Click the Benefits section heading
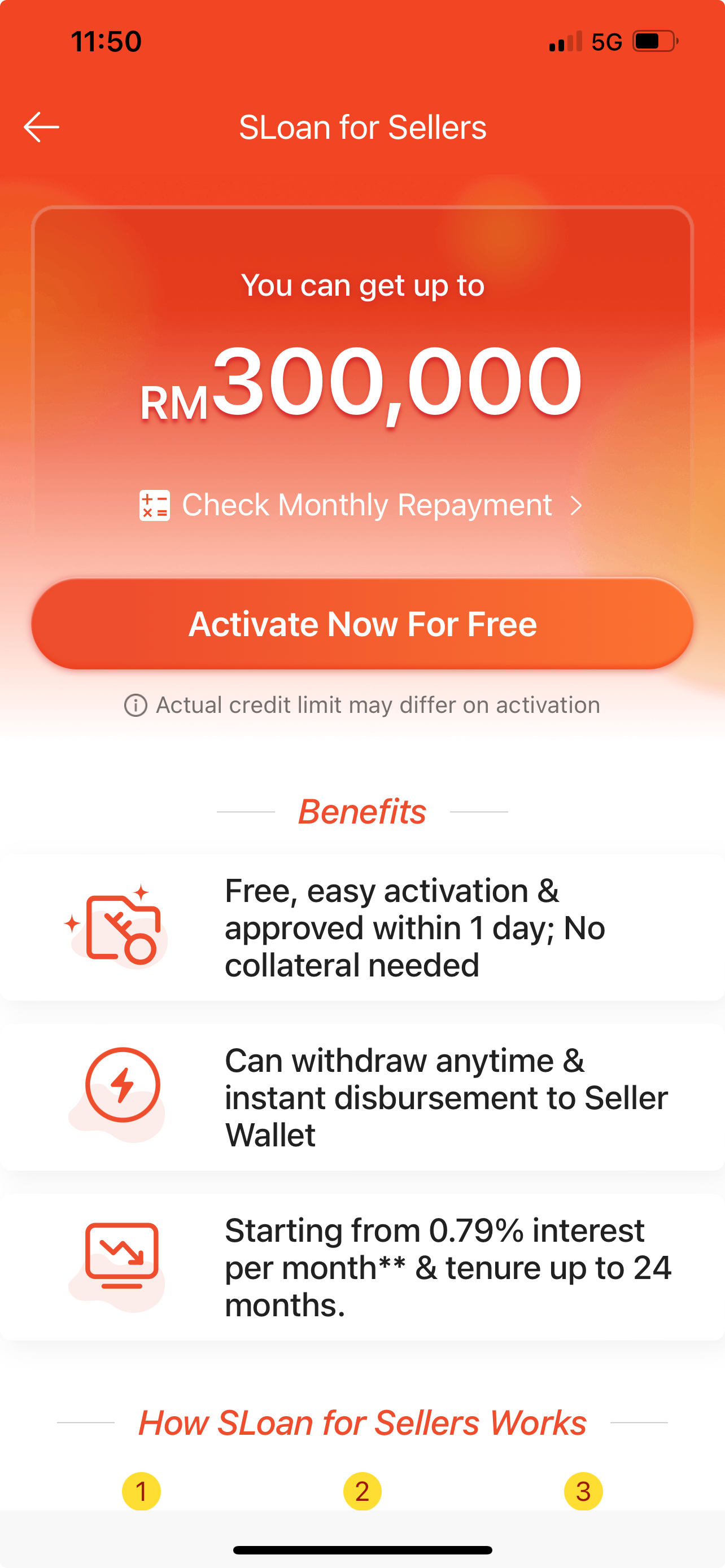Screen dimensions: 725x1568 click(361, 812)
